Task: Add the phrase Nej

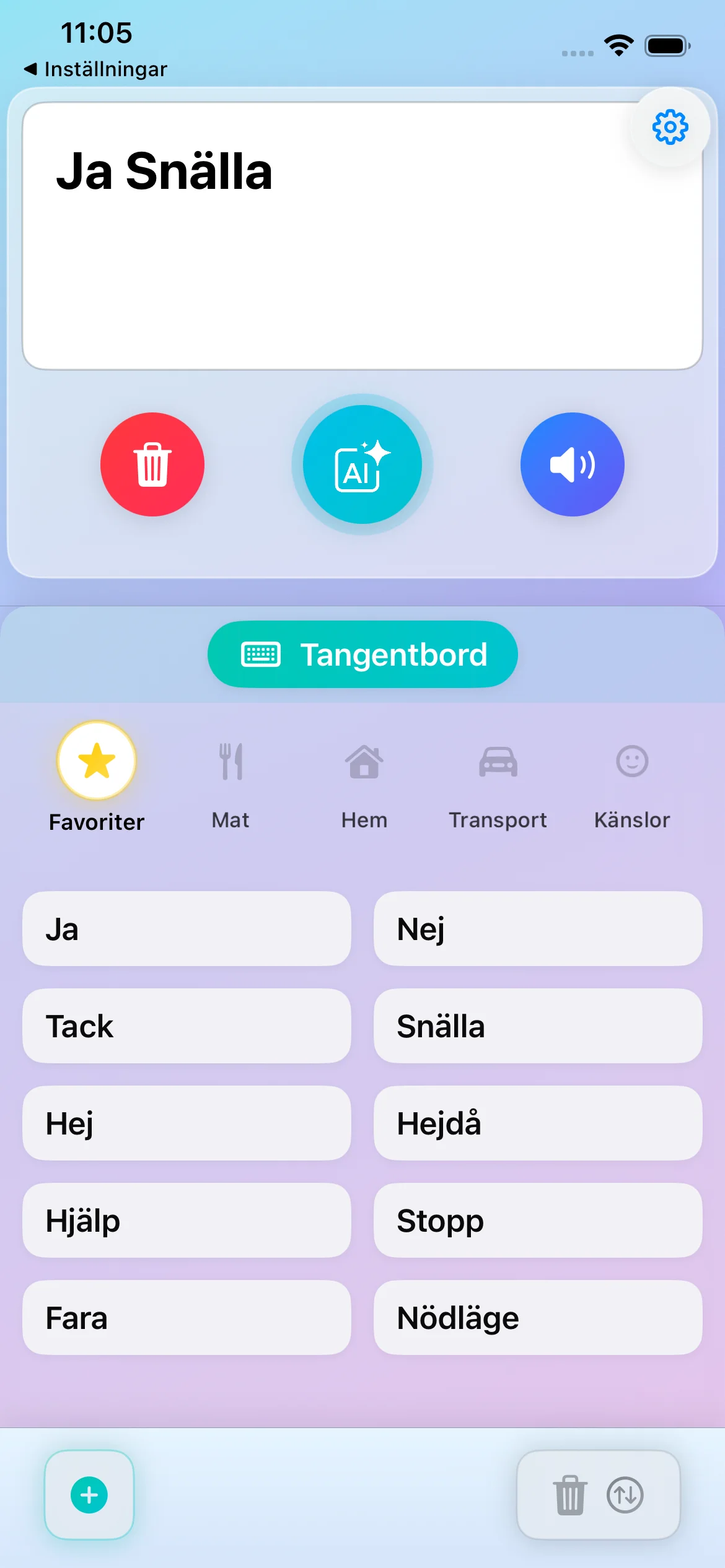Action: (538, 929)
